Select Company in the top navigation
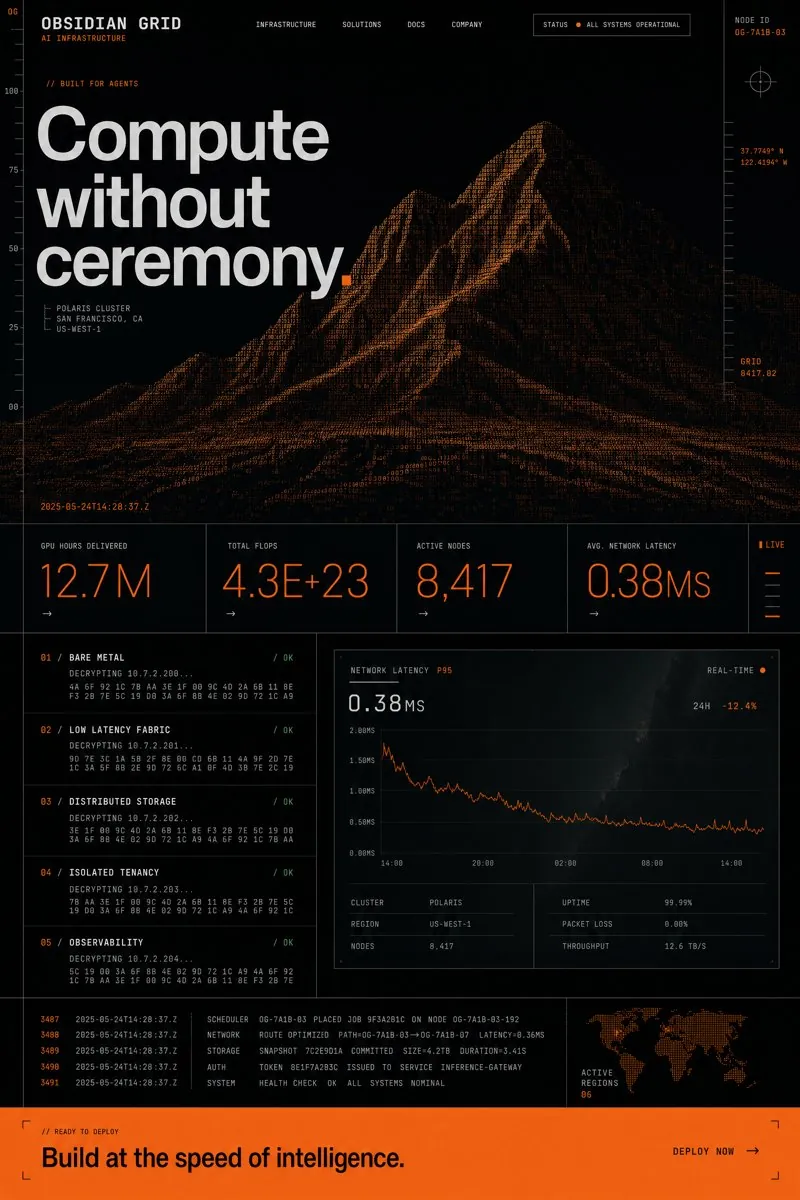Viewport: 800px width, 1200px height. tap(466, 25)
